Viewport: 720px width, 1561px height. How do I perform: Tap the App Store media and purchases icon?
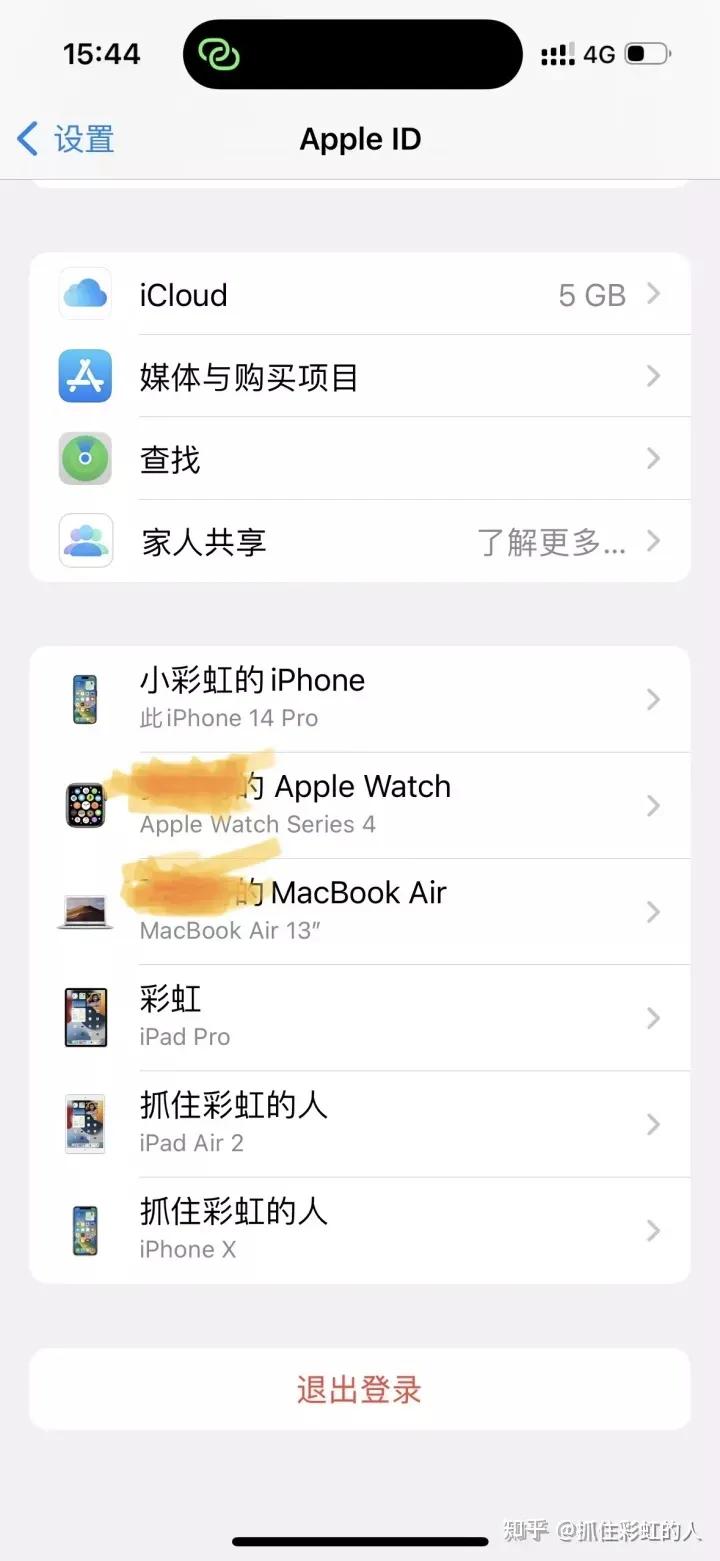click(x=85, y=376)
